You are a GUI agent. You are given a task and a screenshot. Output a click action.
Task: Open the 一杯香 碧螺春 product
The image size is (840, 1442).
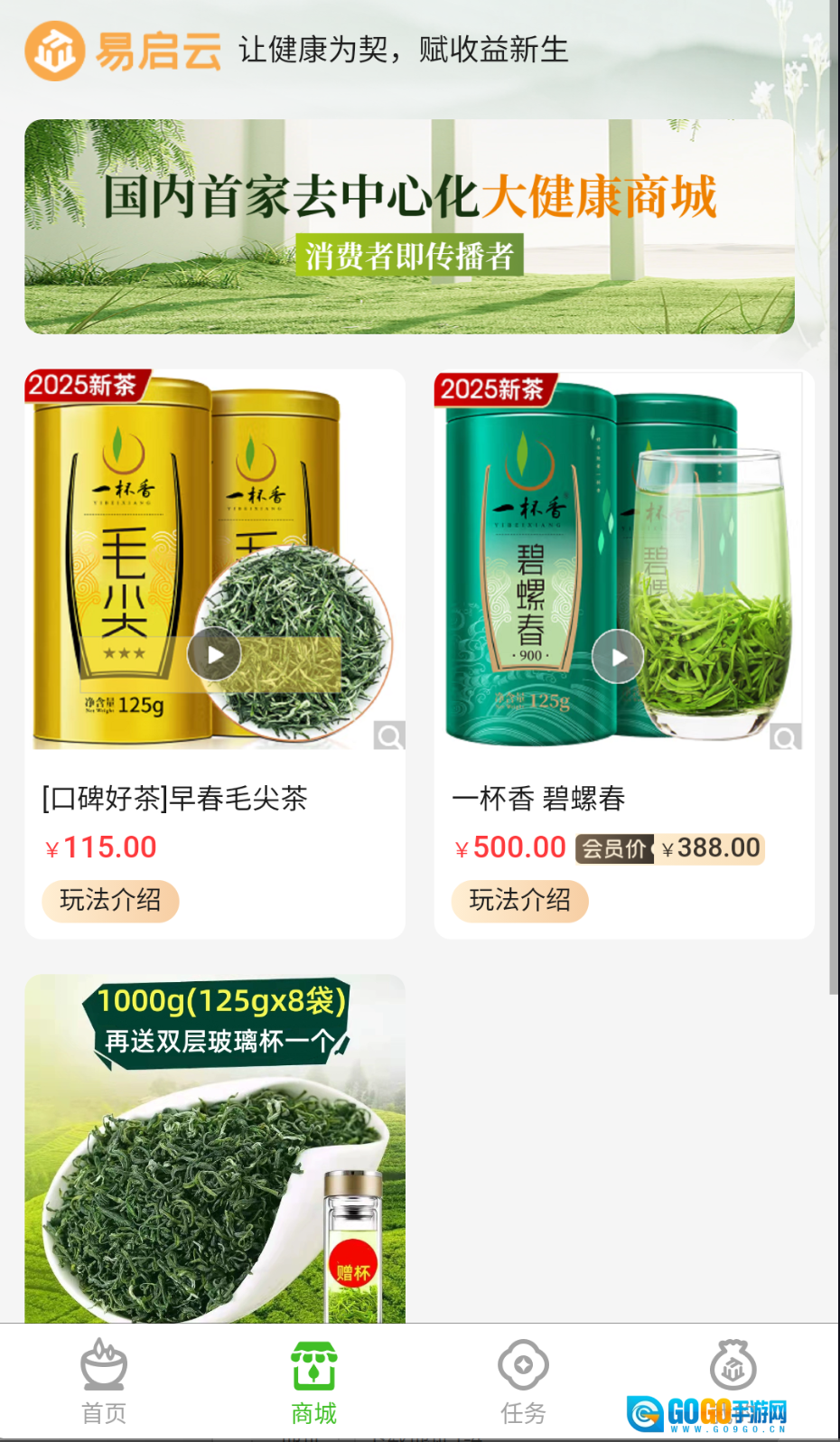pyautogui.click(x=538, y=799)
